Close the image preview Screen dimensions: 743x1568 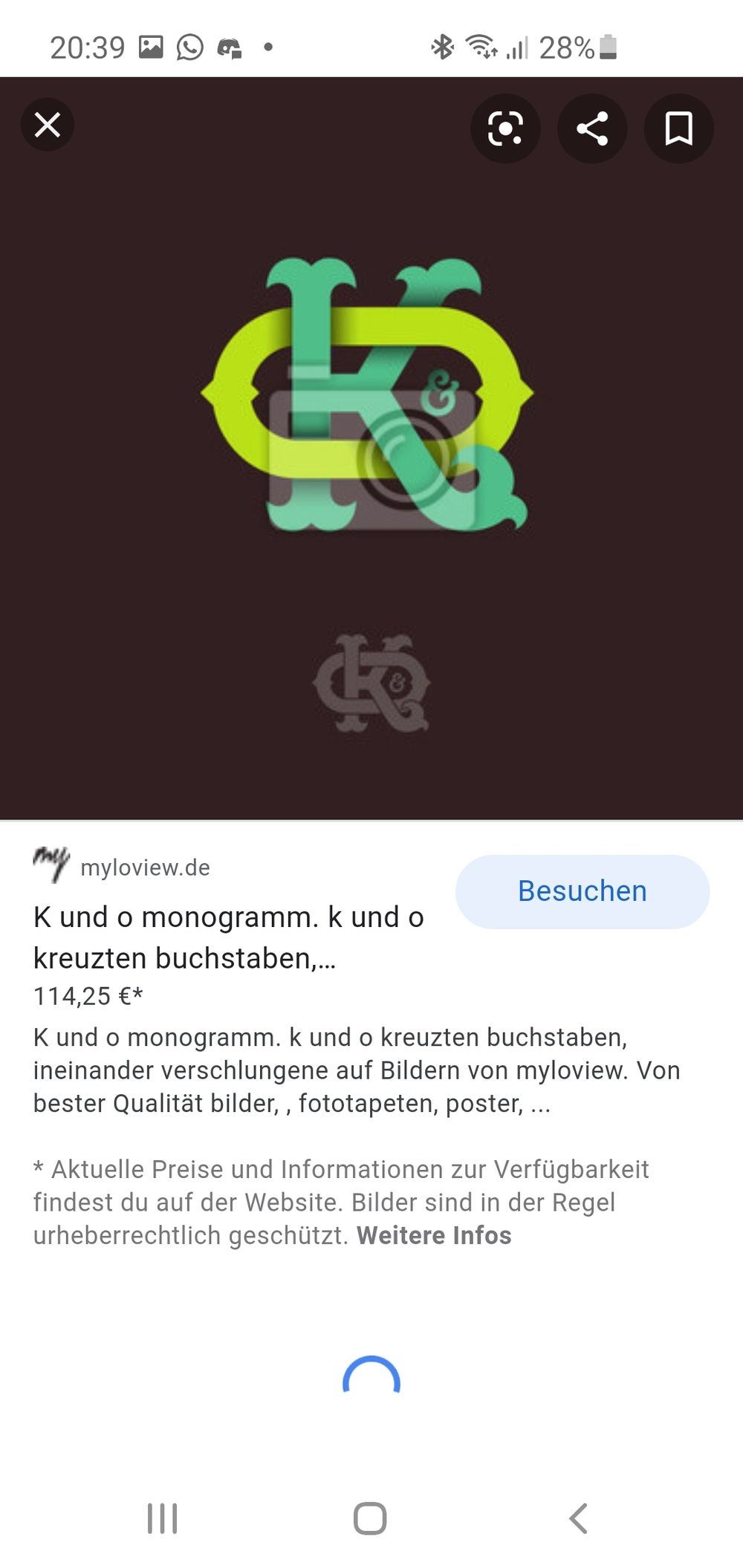(48, 125)
